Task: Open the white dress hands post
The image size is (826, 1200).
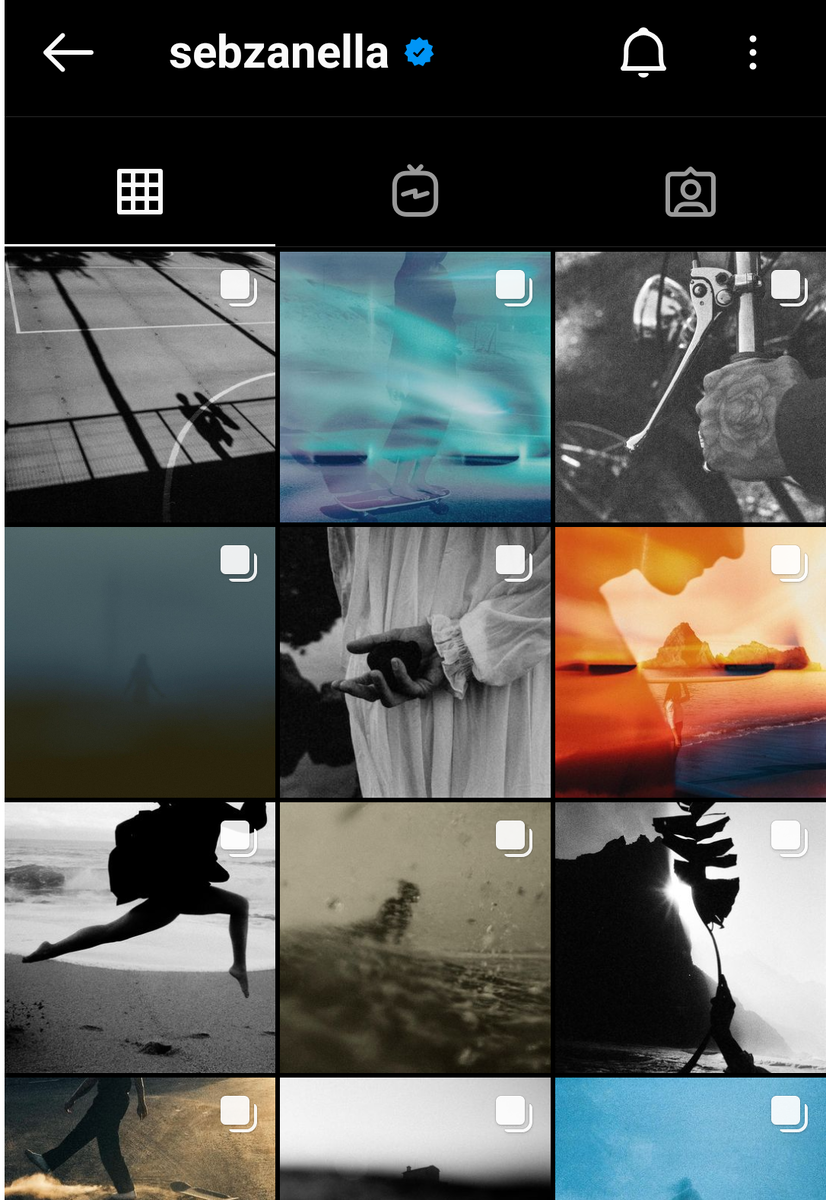Action: 415,662
